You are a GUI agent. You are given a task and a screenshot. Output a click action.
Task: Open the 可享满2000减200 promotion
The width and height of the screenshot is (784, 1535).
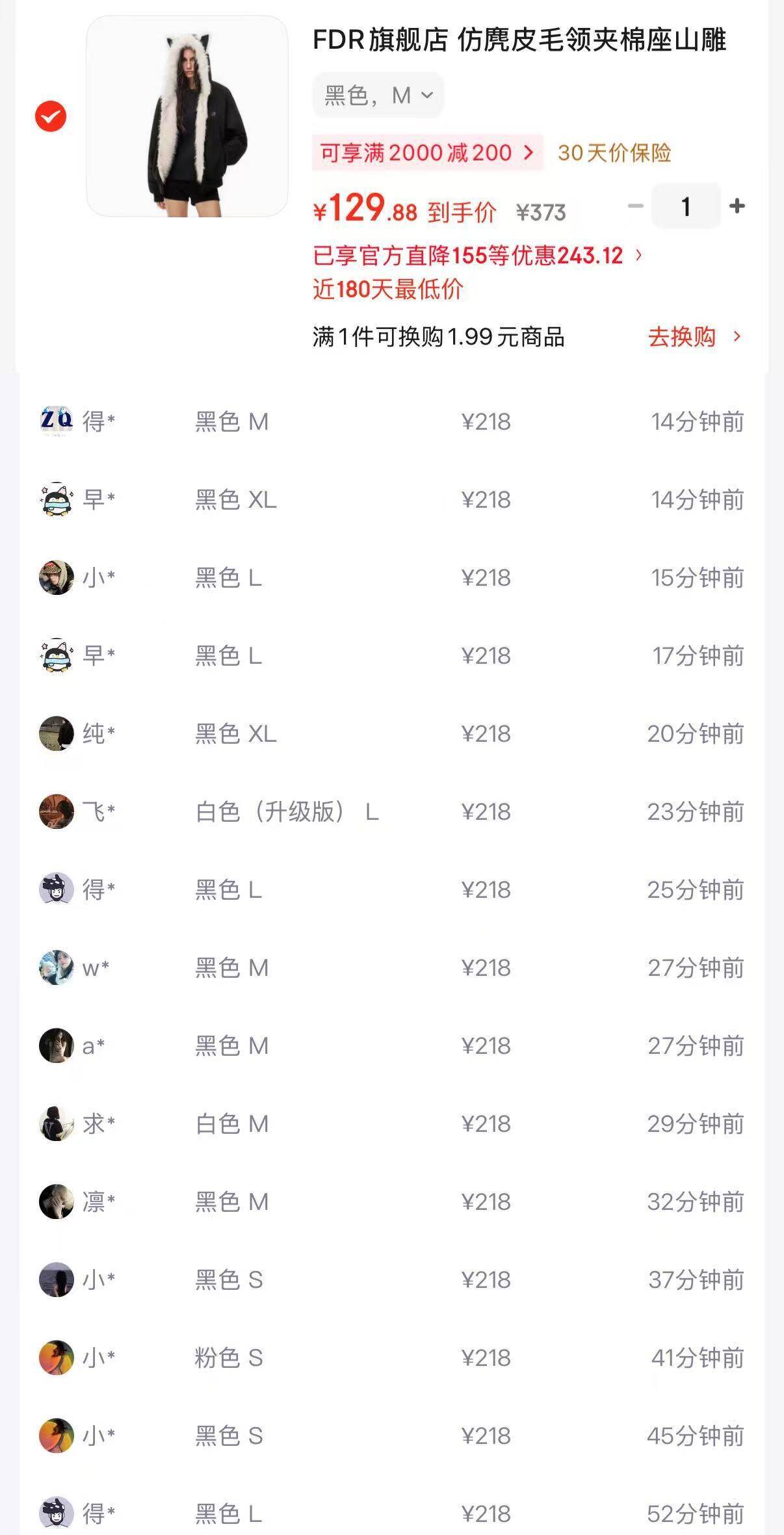pyautogui.click(x=427, y=153)
